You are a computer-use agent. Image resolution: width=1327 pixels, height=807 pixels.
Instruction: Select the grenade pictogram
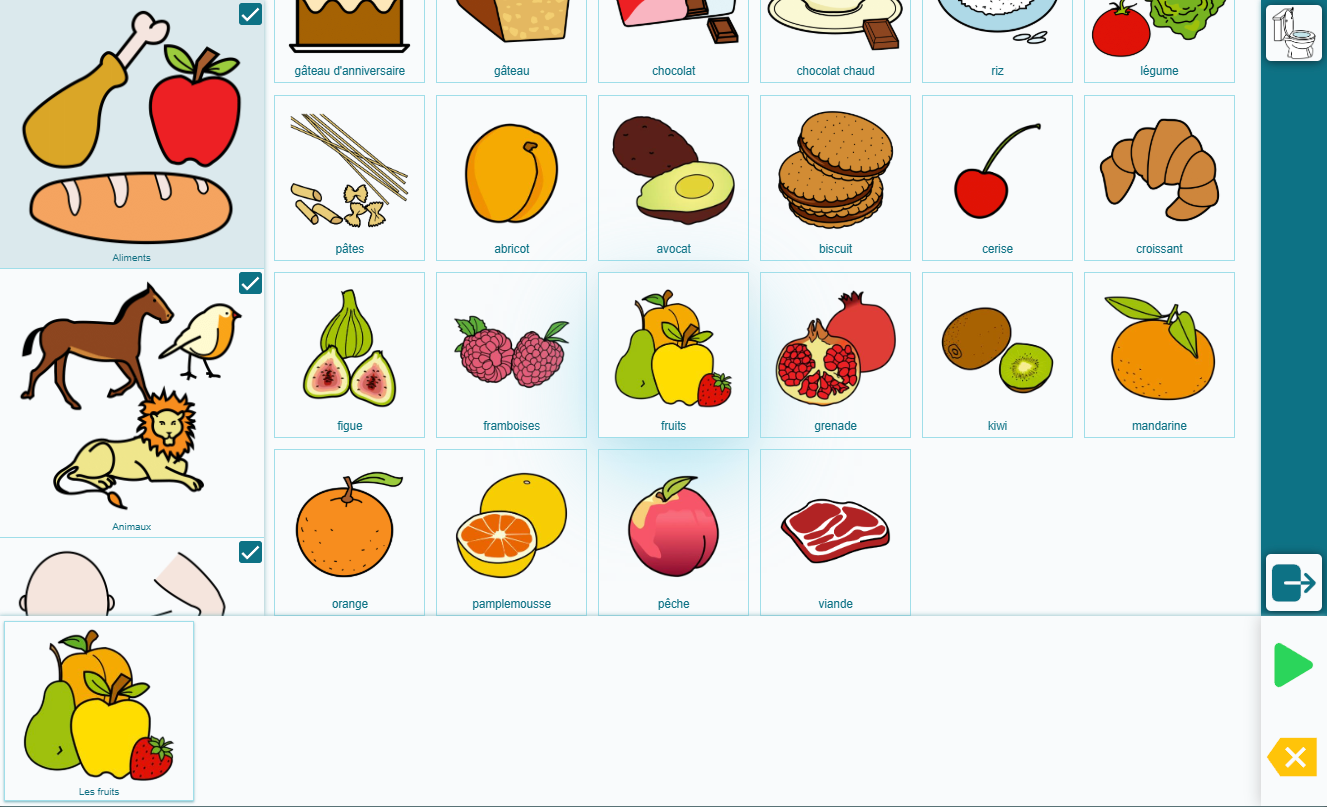[x=835, y=355]
